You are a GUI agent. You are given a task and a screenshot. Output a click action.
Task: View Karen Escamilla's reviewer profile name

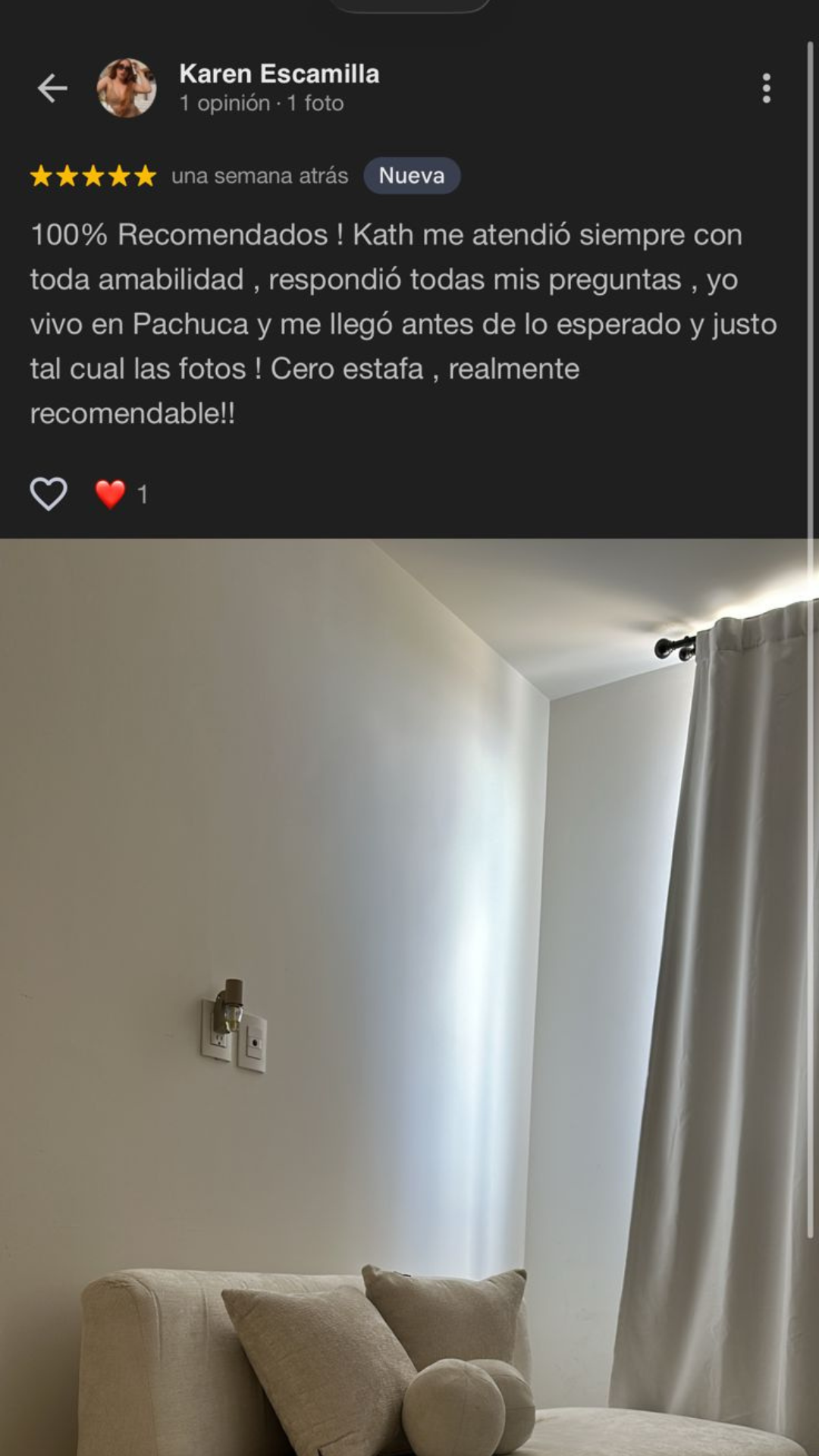click(279, 74)
